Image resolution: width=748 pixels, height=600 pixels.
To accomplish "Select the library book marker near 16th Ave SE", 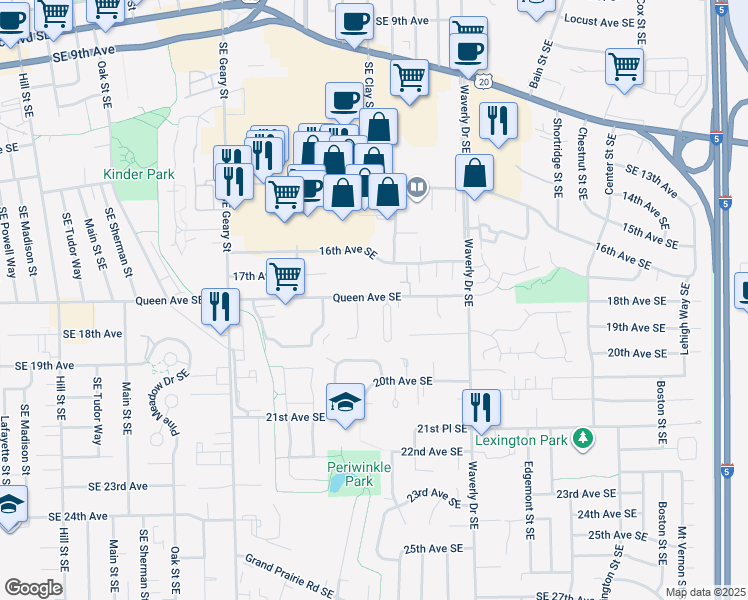I will pyautogui.click(x=417, y=188).
